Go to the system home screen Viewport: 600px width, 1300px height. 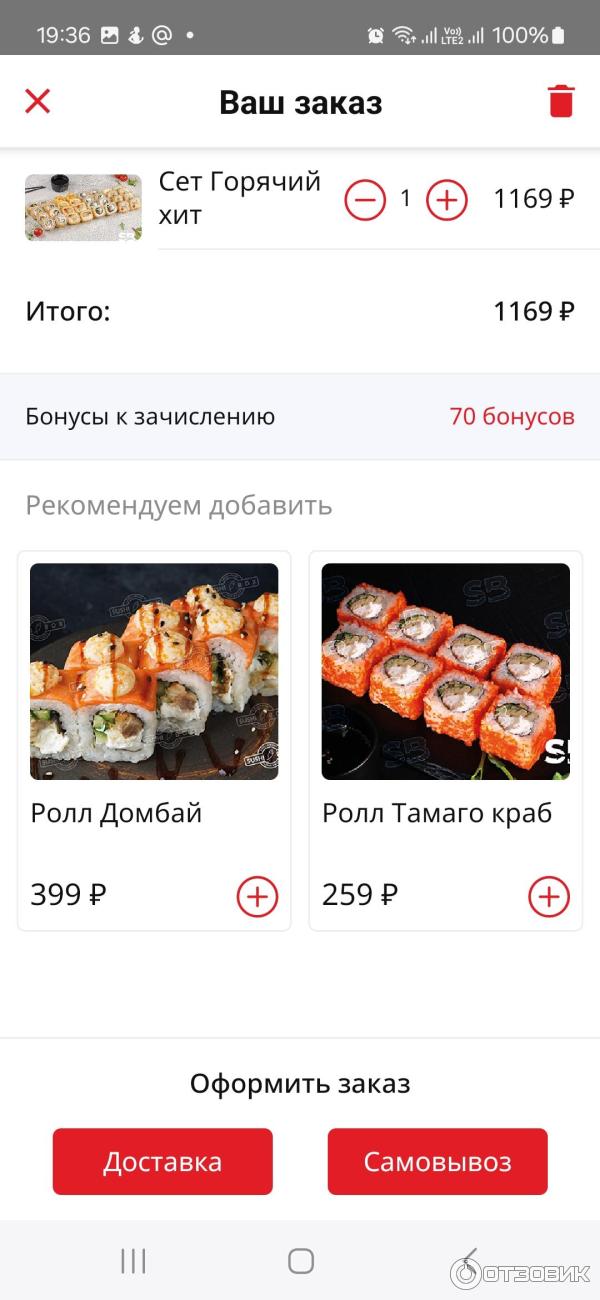pos(301,1260)
